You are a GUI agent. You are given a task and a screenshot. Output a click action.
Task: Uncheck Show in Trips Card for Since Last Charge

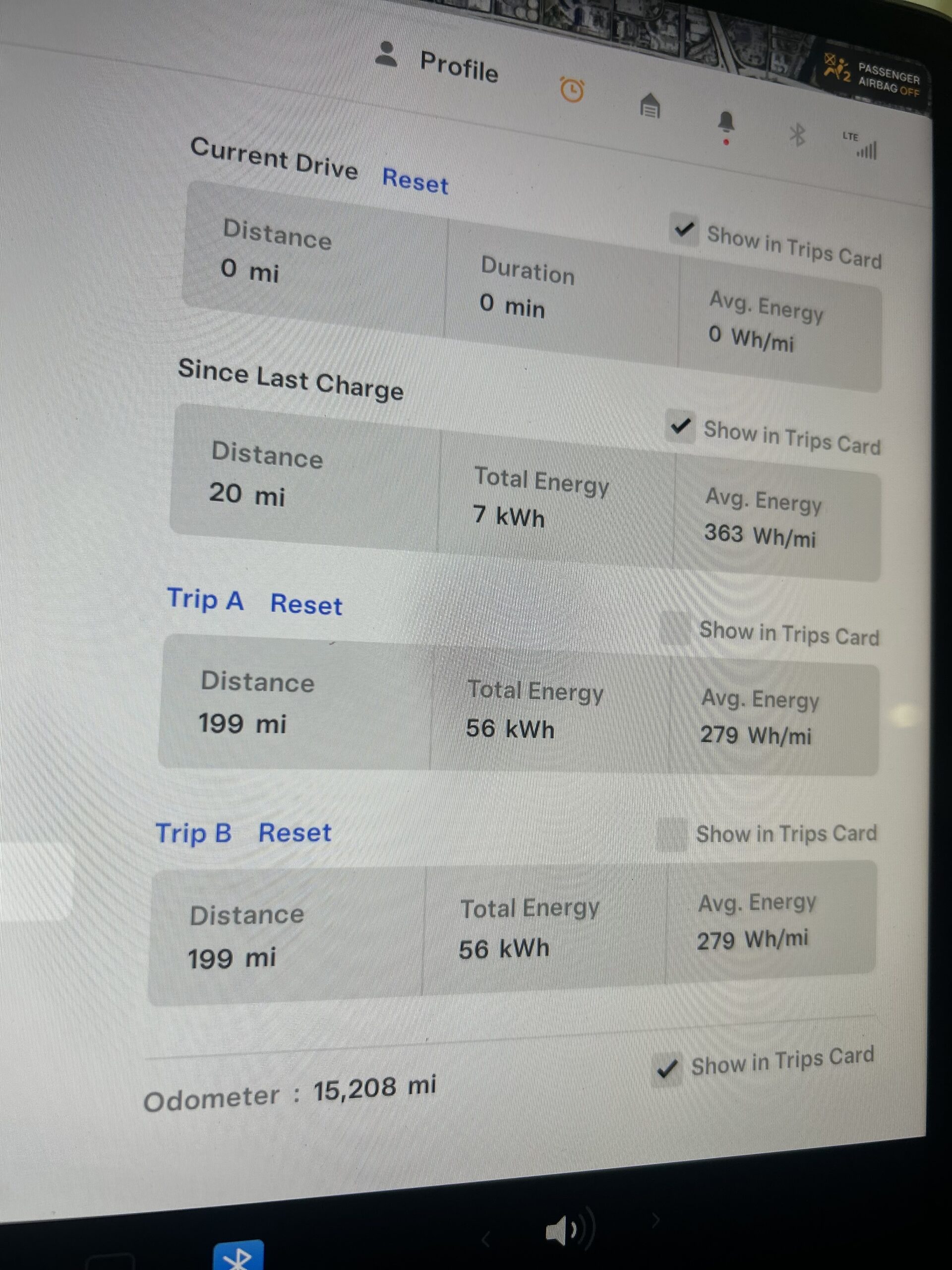pos(681,426)
